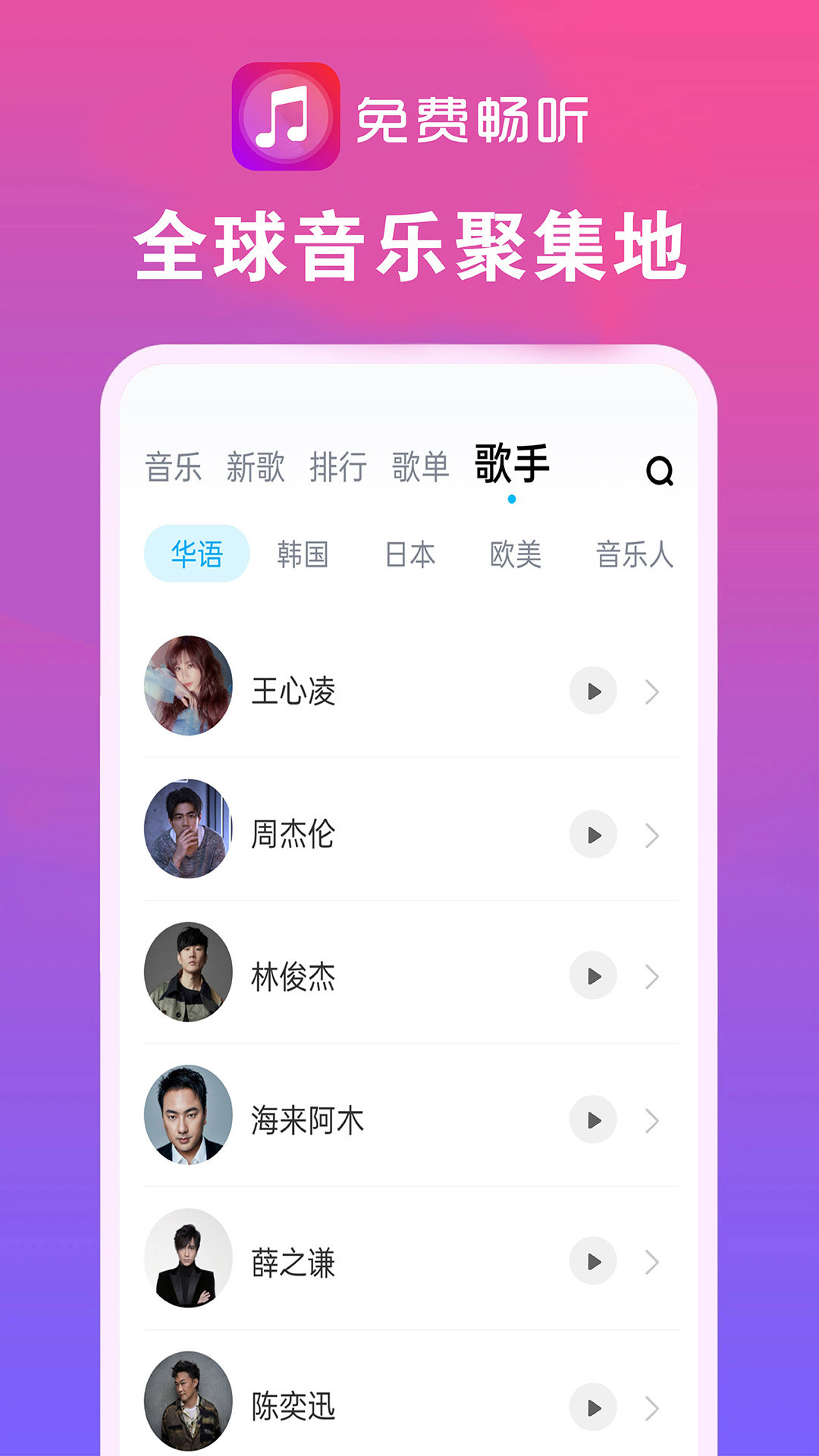The width and height of the screenshot is (819, 1456).
Task: Open the 新歌 tab
Action: click(256, 466)
